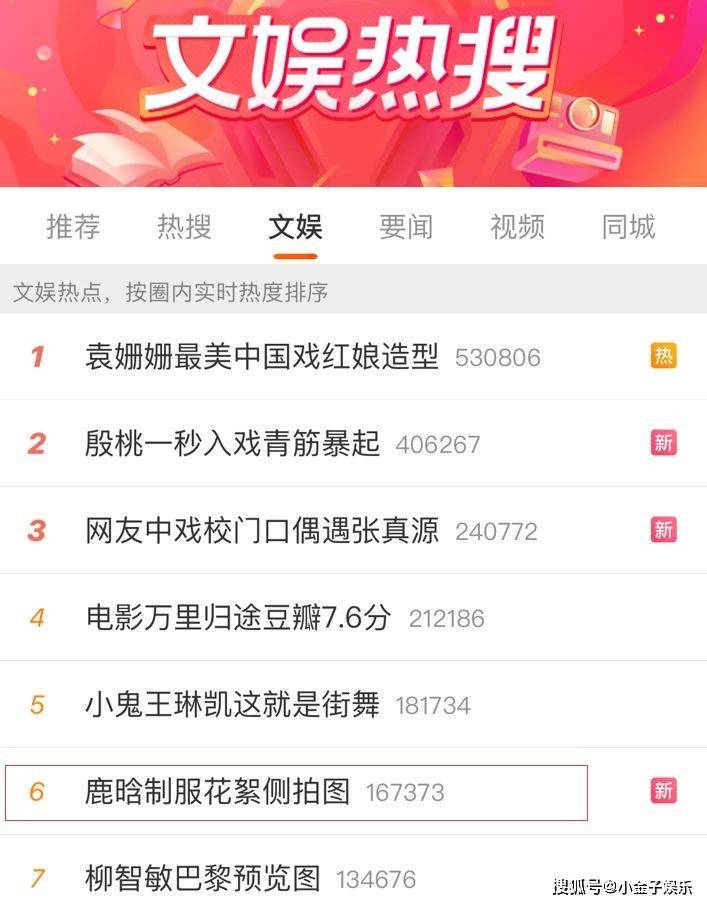This screenshot has height=904, width=707.
Task: Select the 文娱 tab
Action: (x=295, y=227)
